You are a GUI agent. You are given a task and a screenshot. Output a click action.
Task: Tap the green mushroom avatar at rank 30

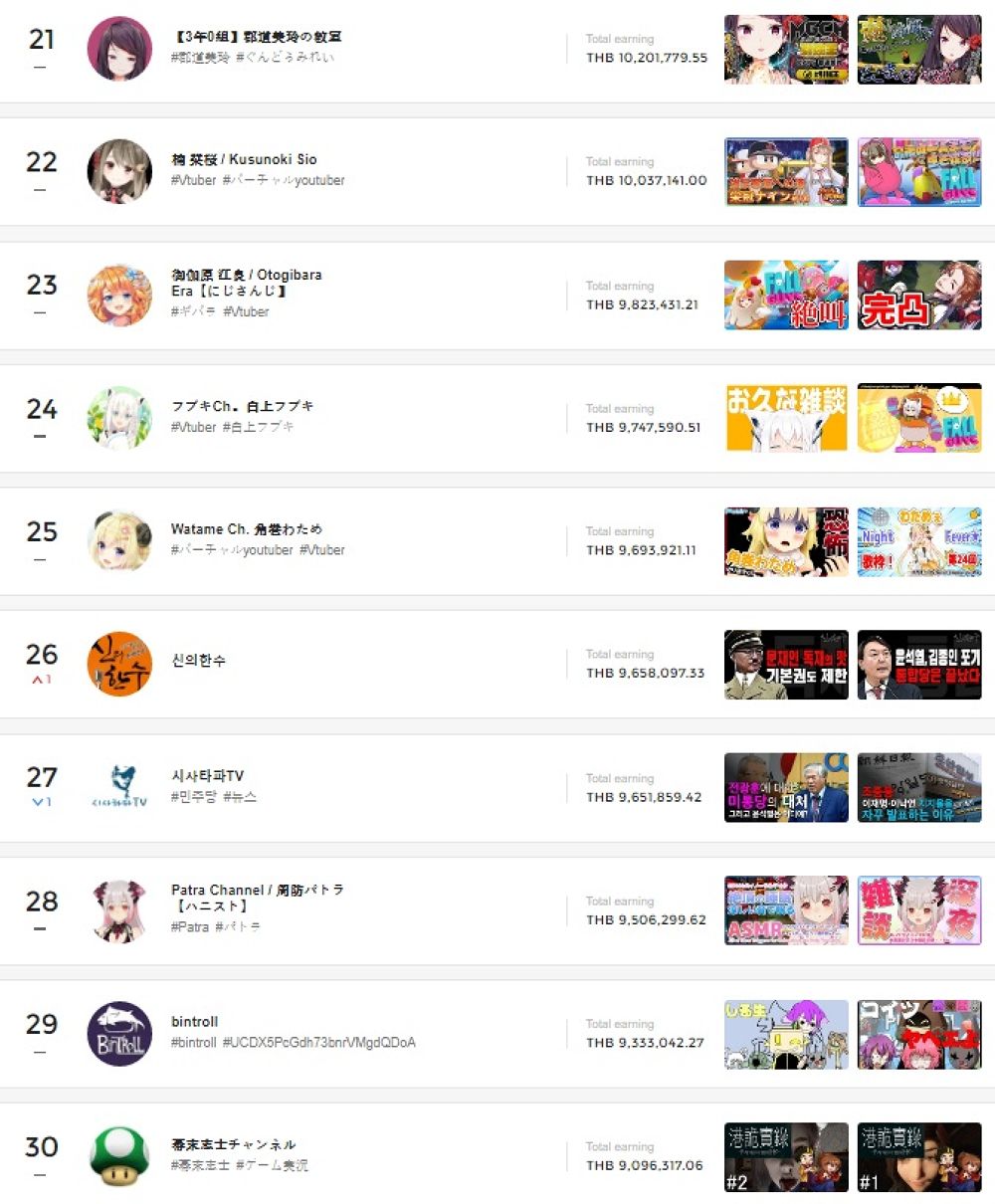point(119,1156)
